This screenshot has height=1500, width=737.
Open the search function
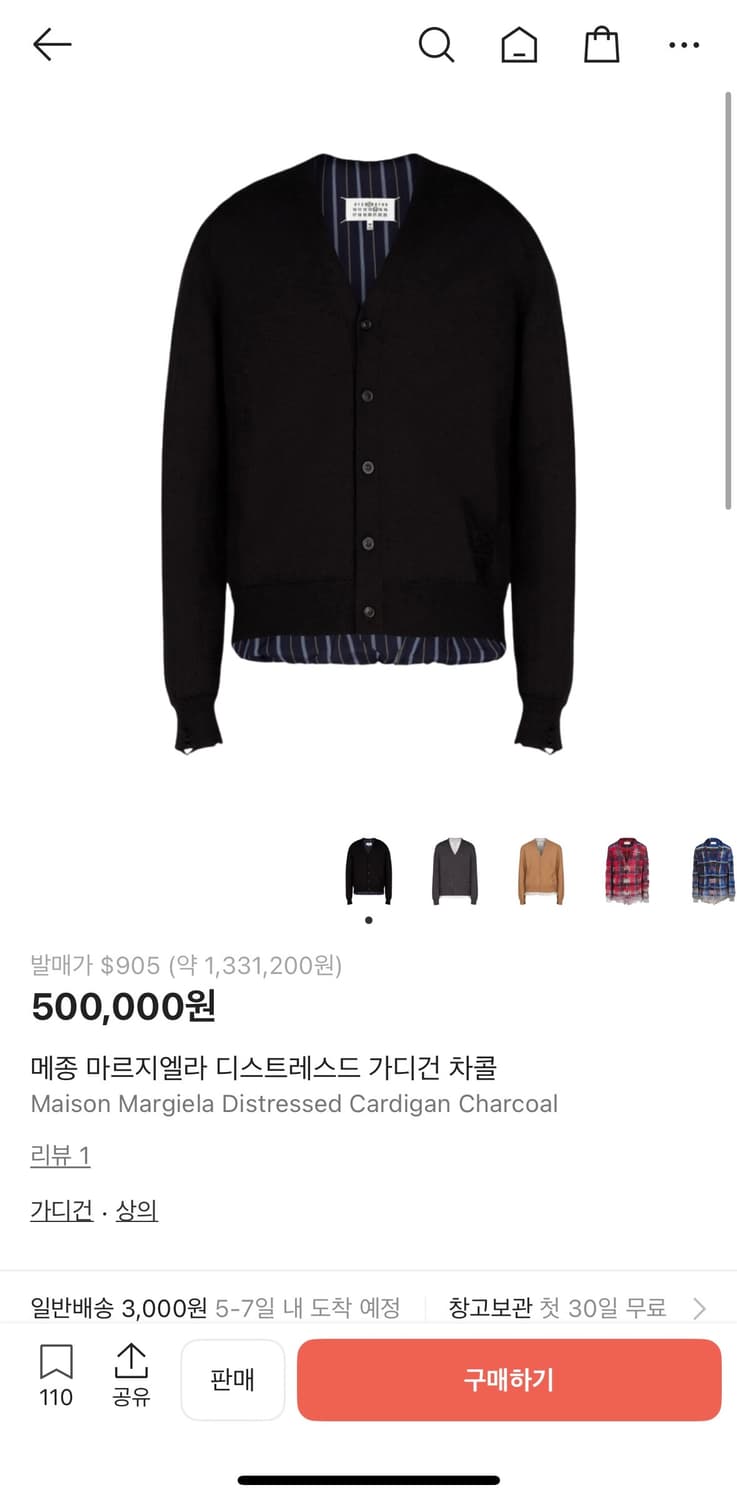point(436,44)
